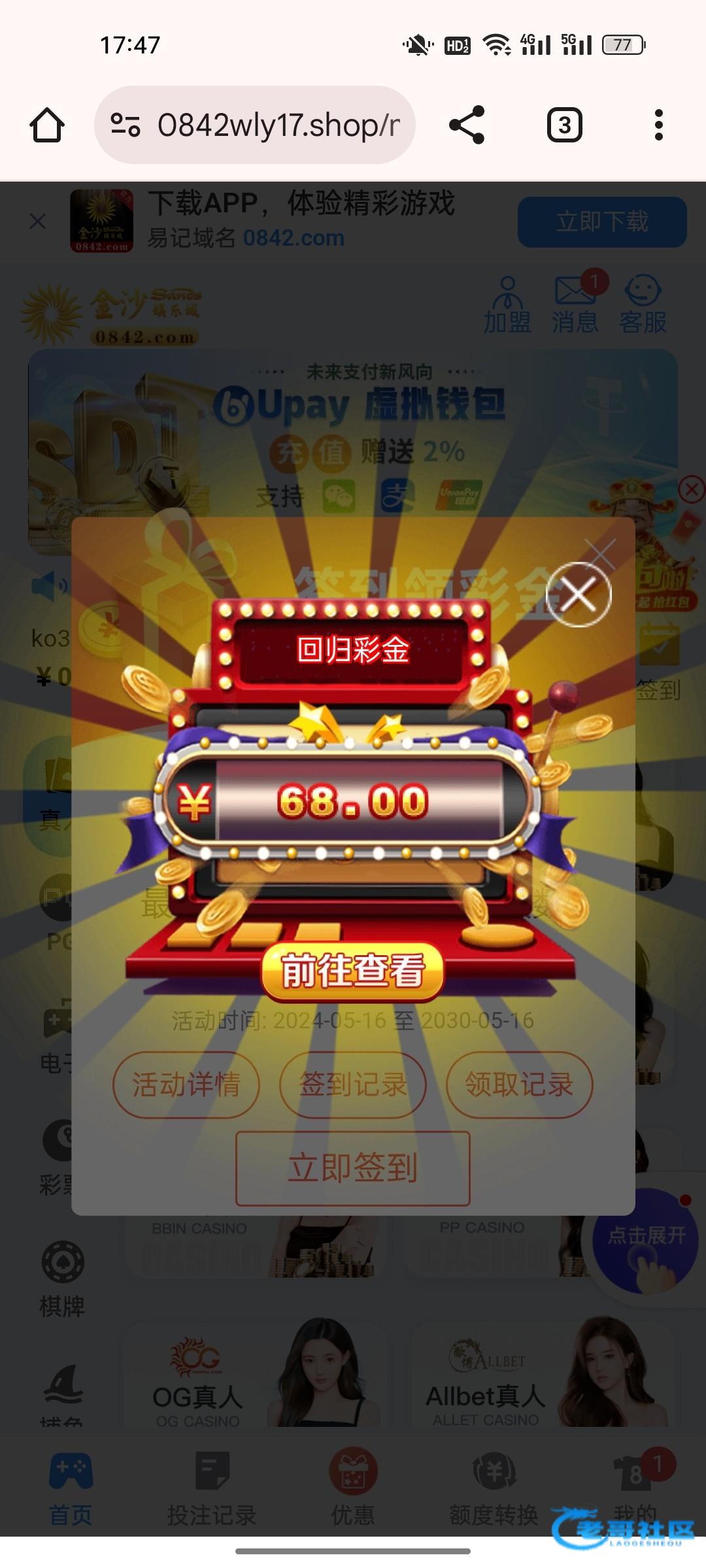Open 领取记录
This screenshot has height=1568, width=706.
[x=519, y=1085]
